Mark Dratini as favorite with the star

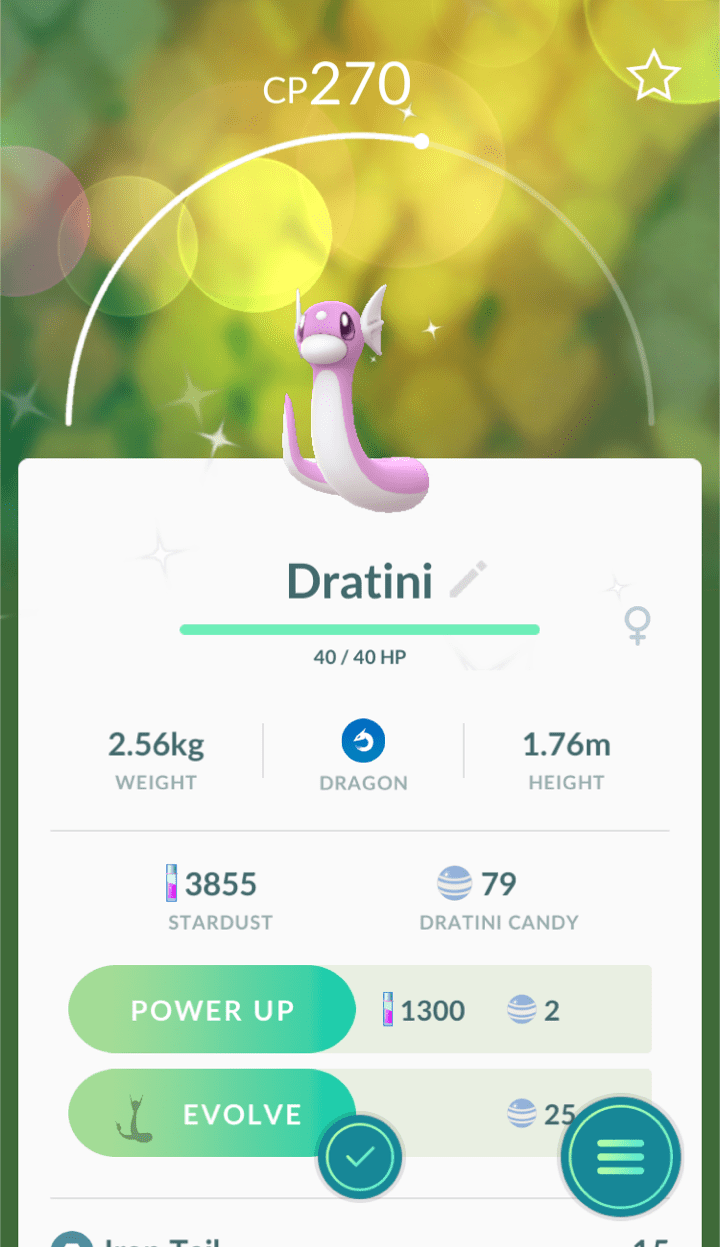(654, 76)
